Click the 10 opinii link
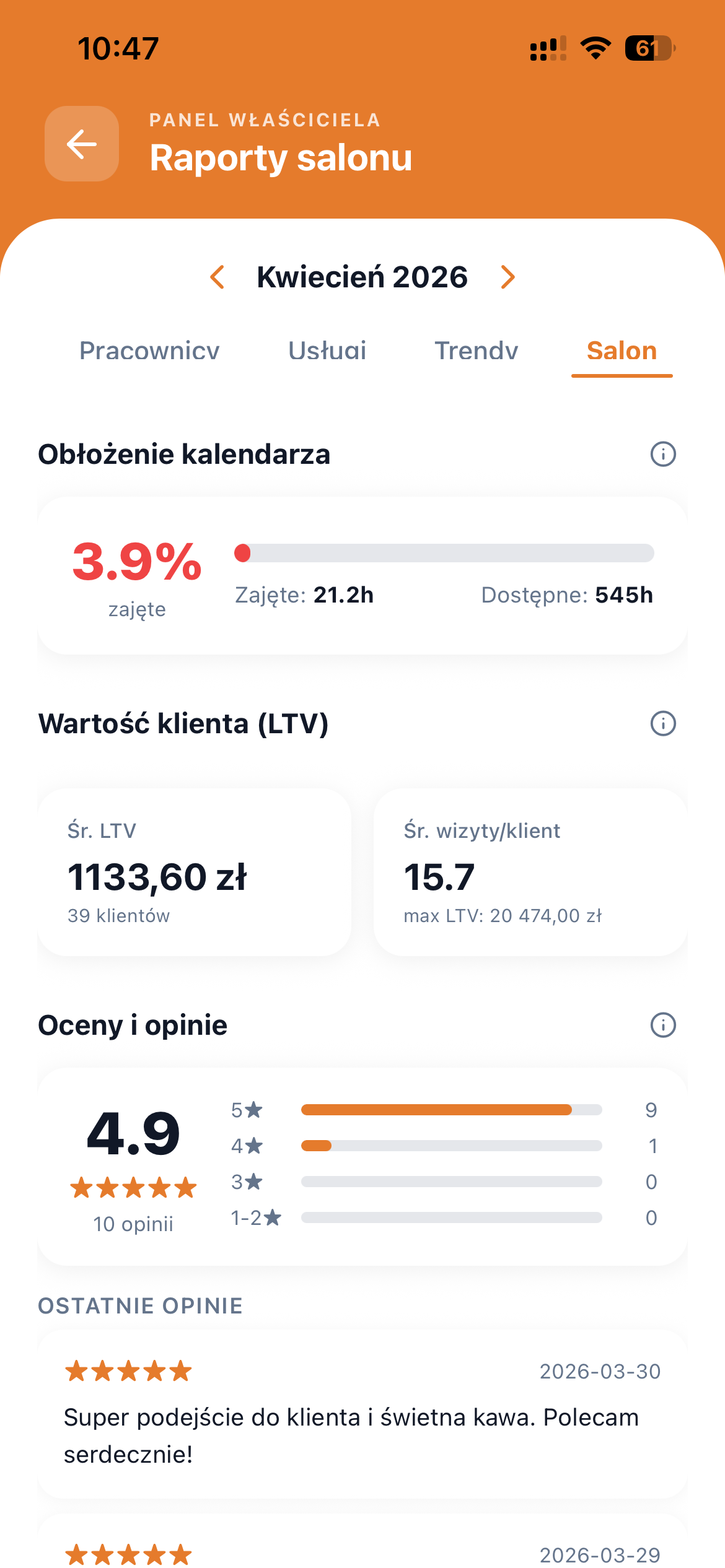This screenshot has height=1568, width=725. [x=133, y=1223]
